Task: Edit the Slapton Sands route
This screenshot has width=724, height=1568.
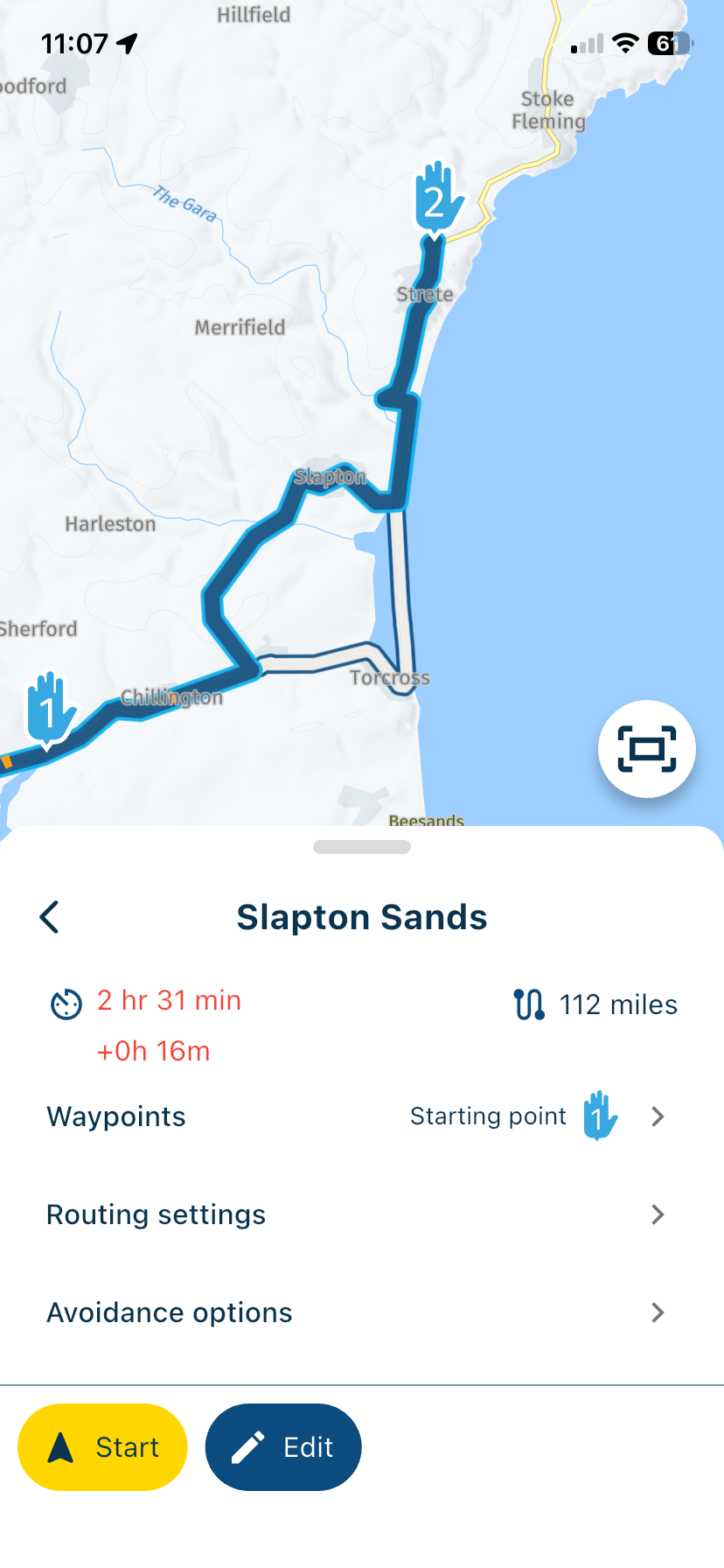Action: [282, 1447]
